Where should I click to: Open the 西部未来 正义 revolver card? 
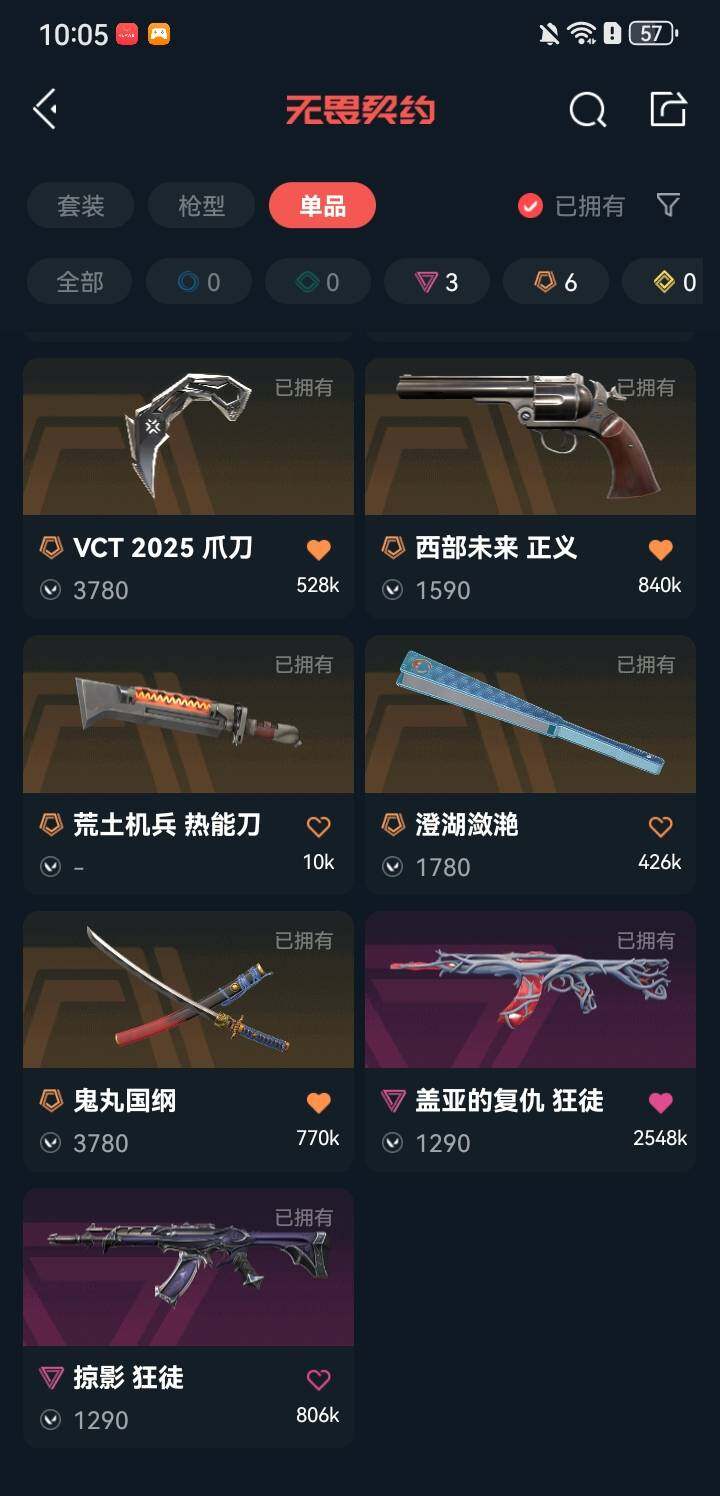point(530,440)
